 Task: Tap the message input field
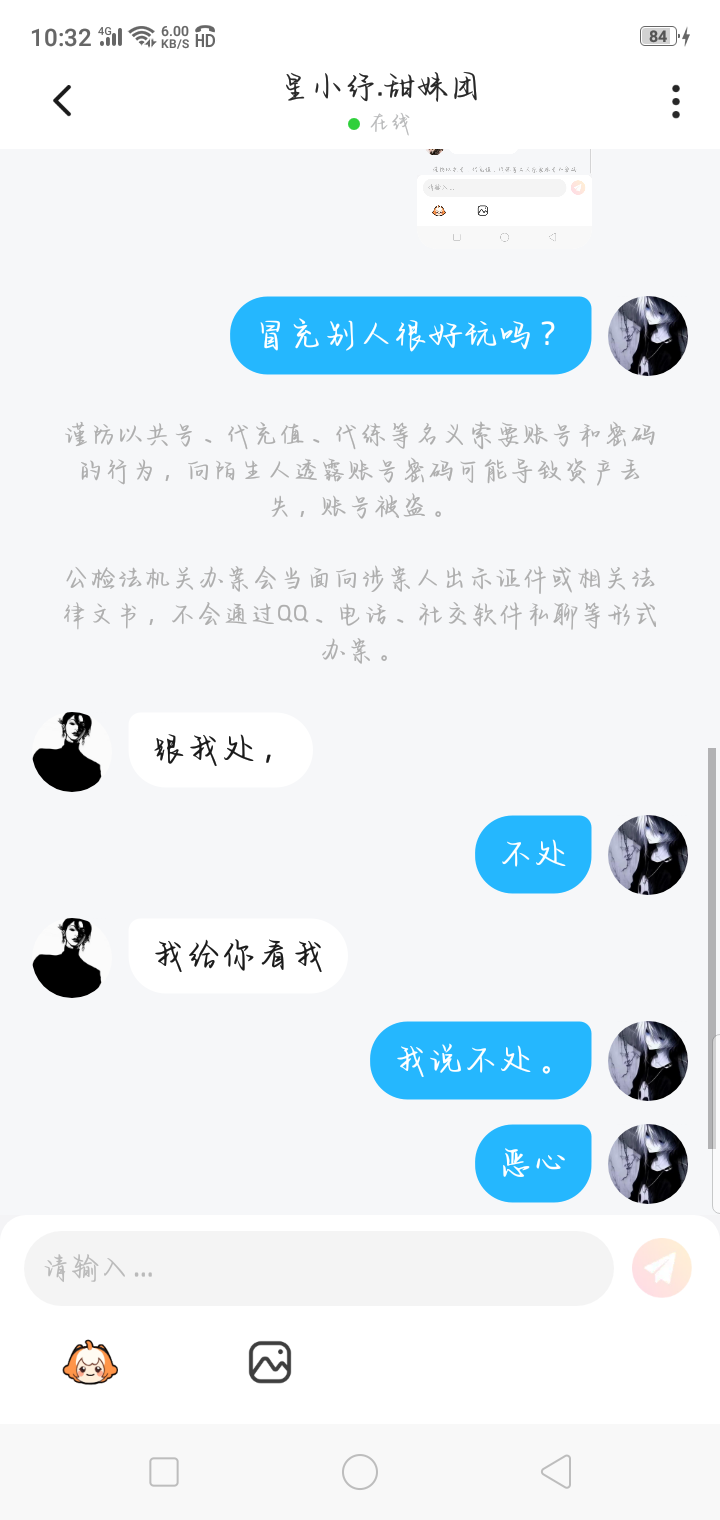[x=318, y=1268]
